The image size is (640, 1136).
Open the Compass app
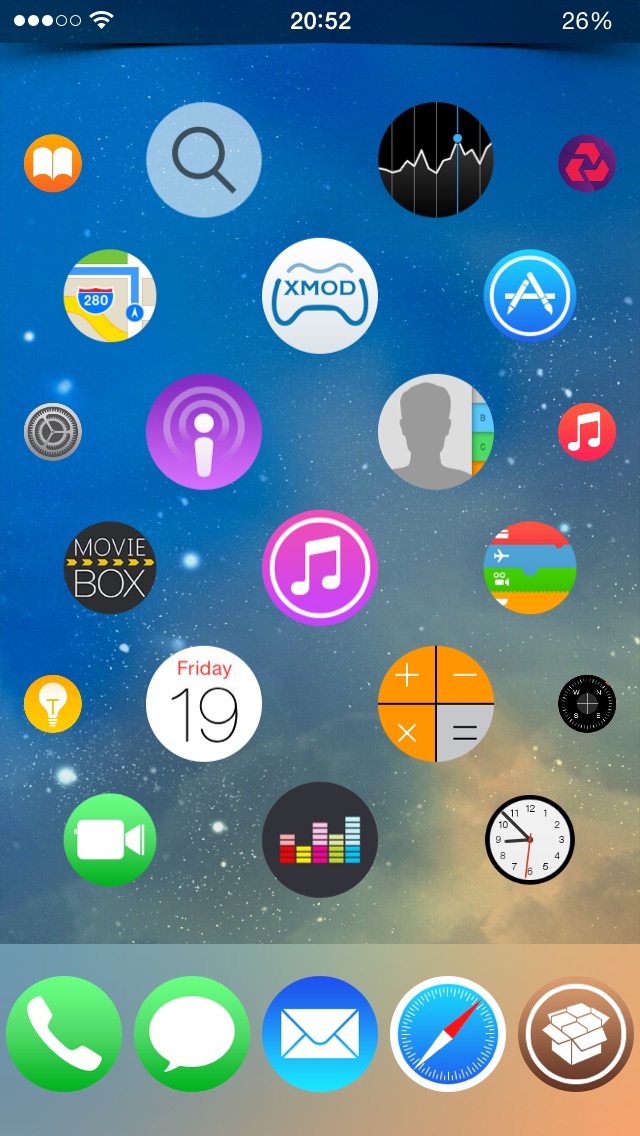tap(587, 704)
